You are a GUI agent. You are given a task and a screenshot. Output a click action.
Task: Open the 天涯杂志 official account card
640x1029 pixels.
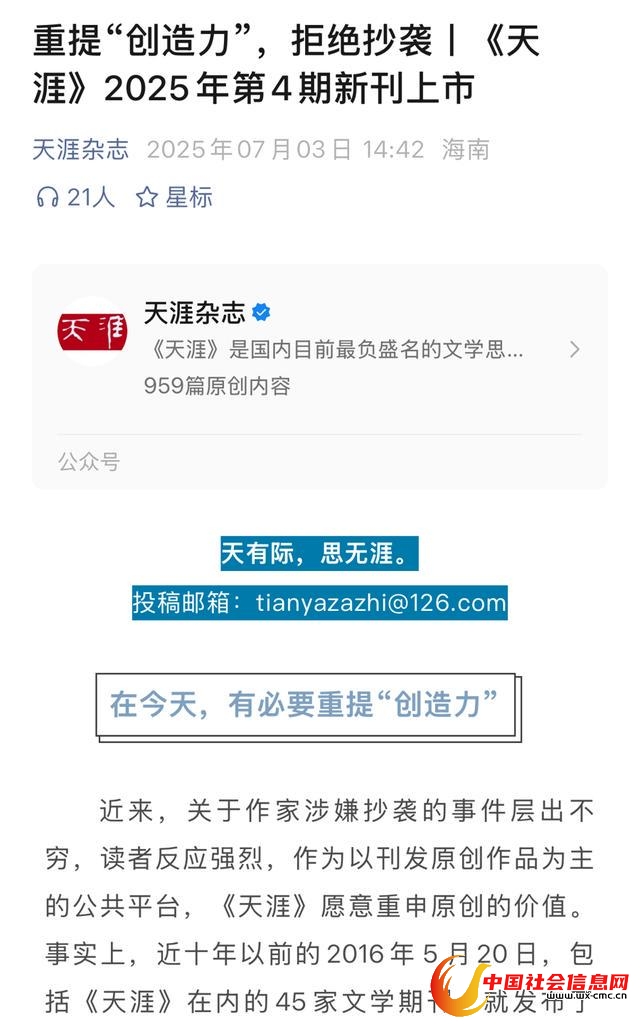[x=320, y=349]
